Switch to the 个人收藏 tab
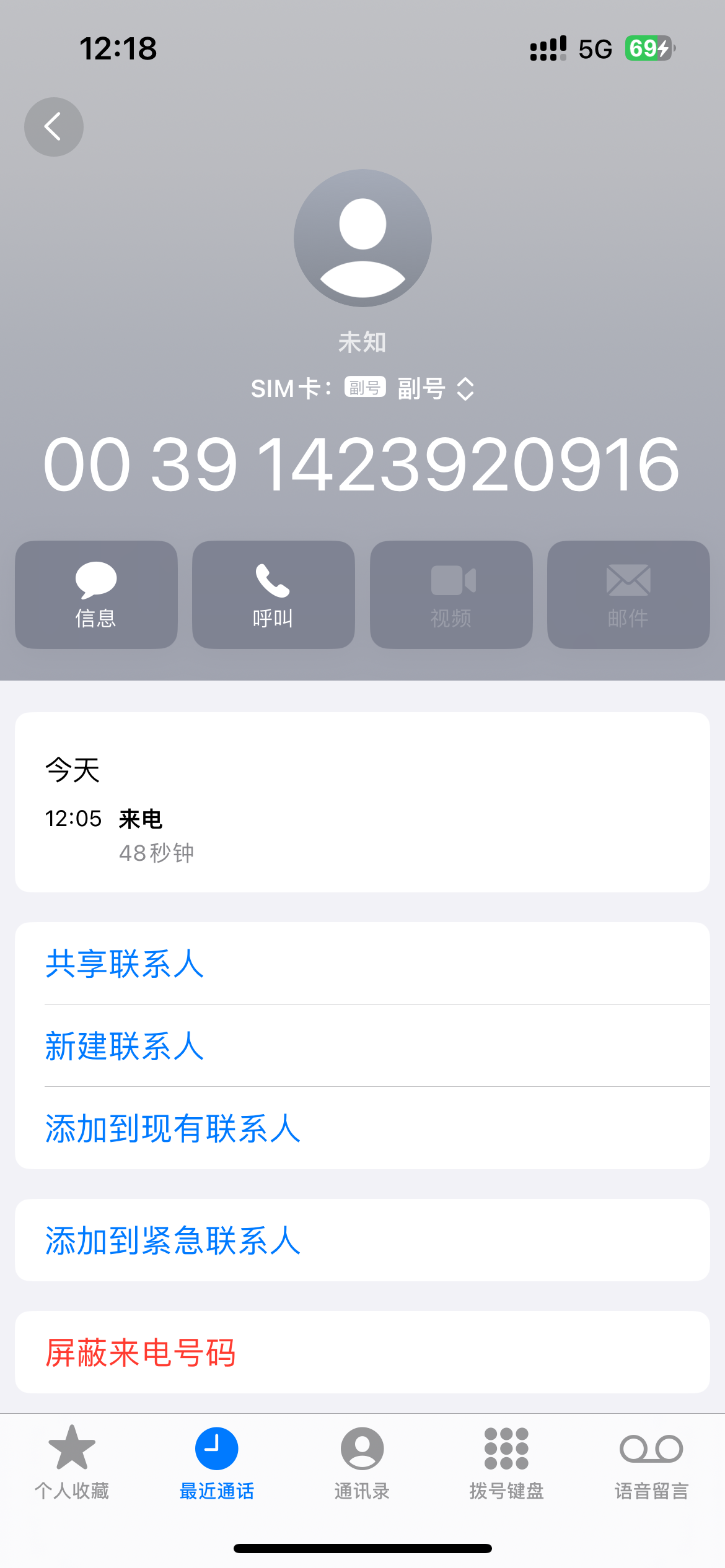The height and width of the screenshot is (1568, 725). pyautogui.click(x=72, y=1461)
